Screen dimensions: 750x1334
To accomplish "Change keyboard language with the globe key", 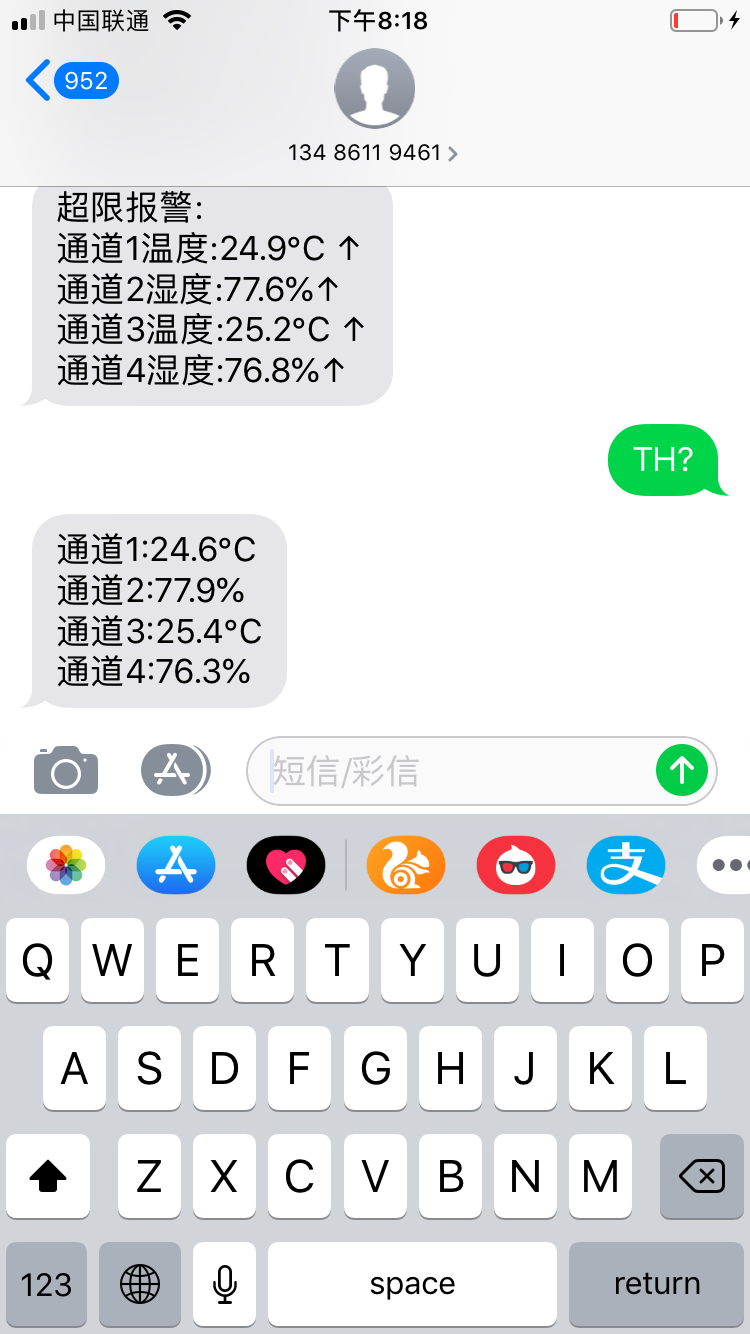I will 140,1285.
